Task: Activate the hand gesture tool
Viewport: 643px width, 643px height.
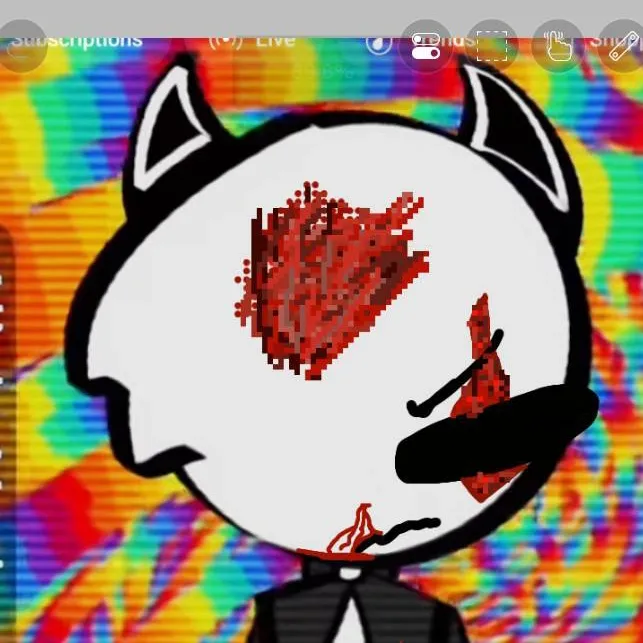Action: [558, 45]
